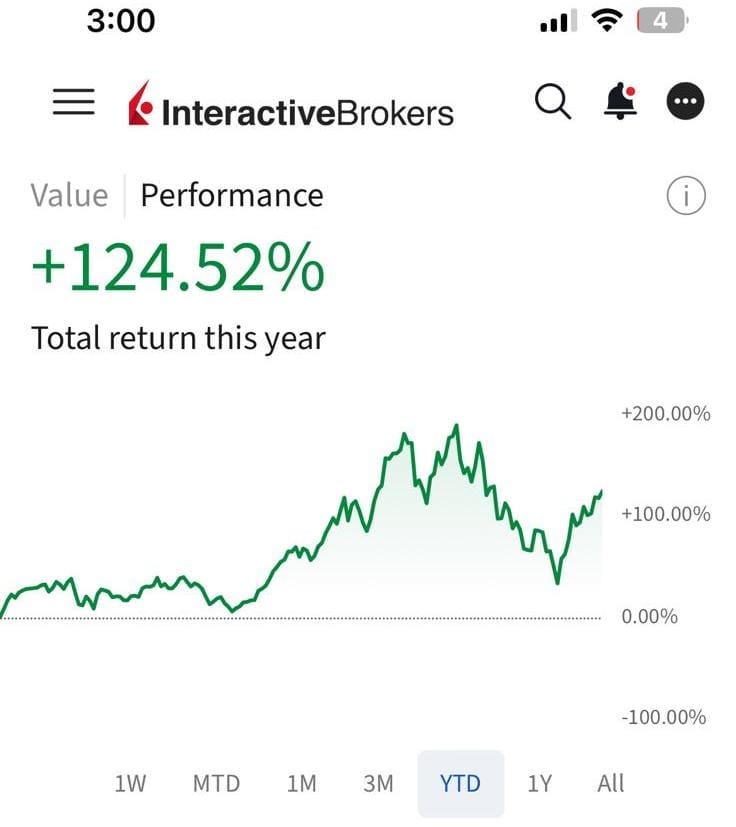The width and height of the screenshot is (736, 827).
Task: Open the three-dot more options menu
Action: pyautogui.click(x=685, y=101)
